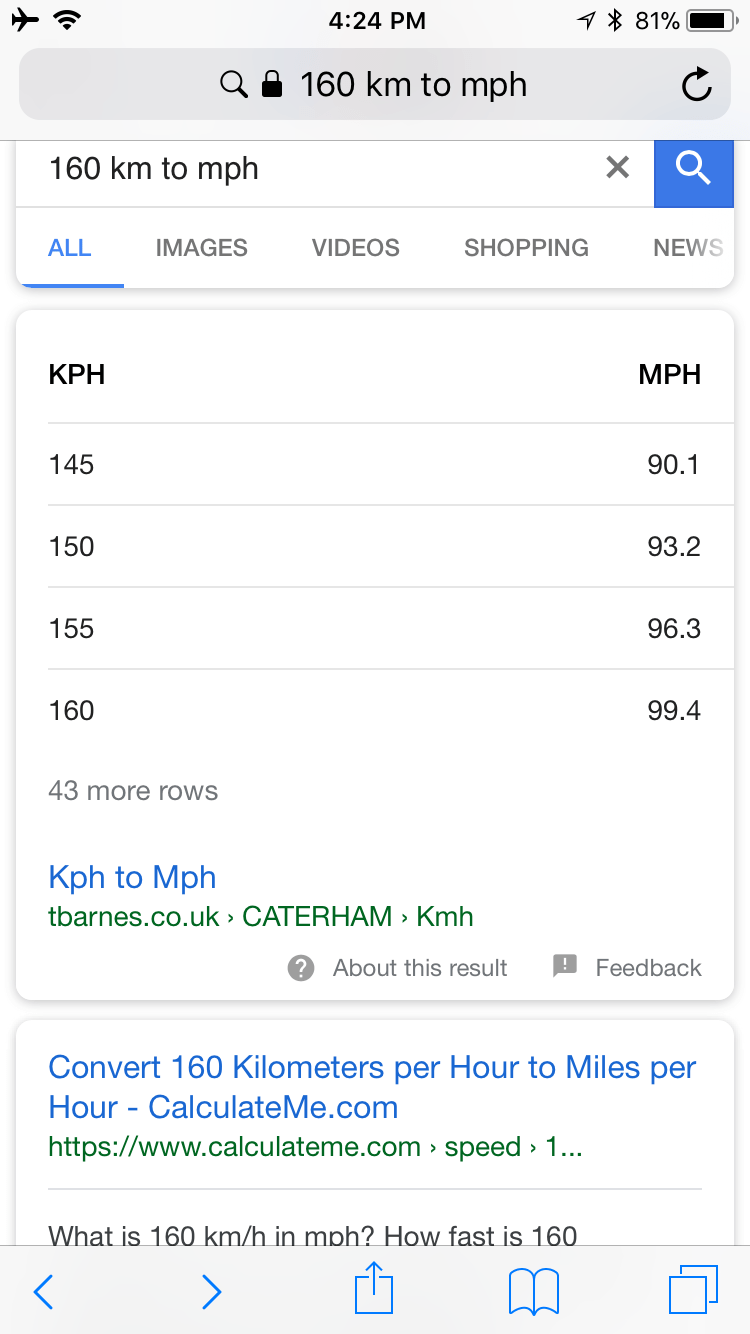This screenshot has width=750, height=1334.
Task: Send Feedback on this result
Action: point(627,968)
